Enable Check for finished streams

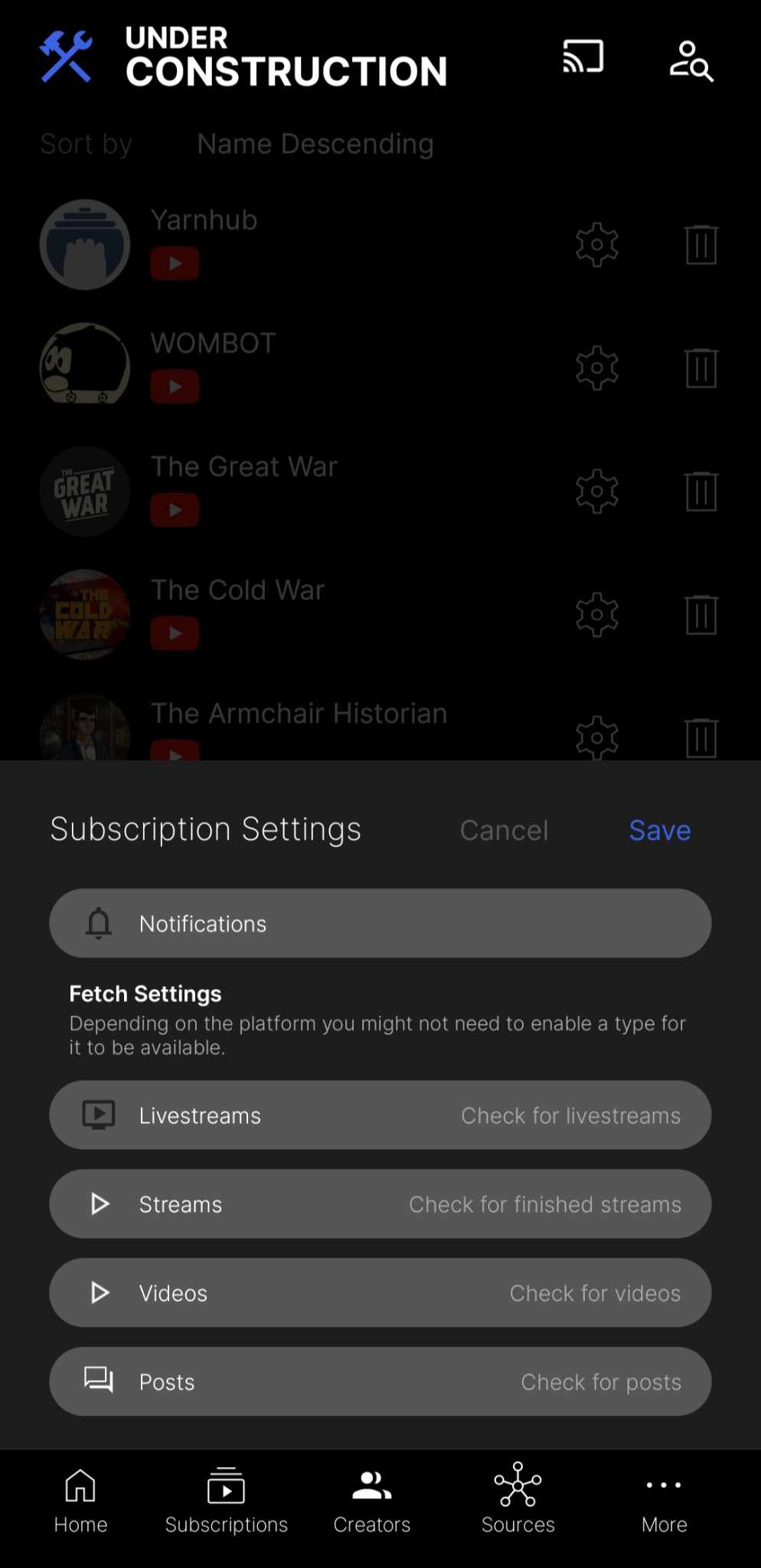[544, 1204]
